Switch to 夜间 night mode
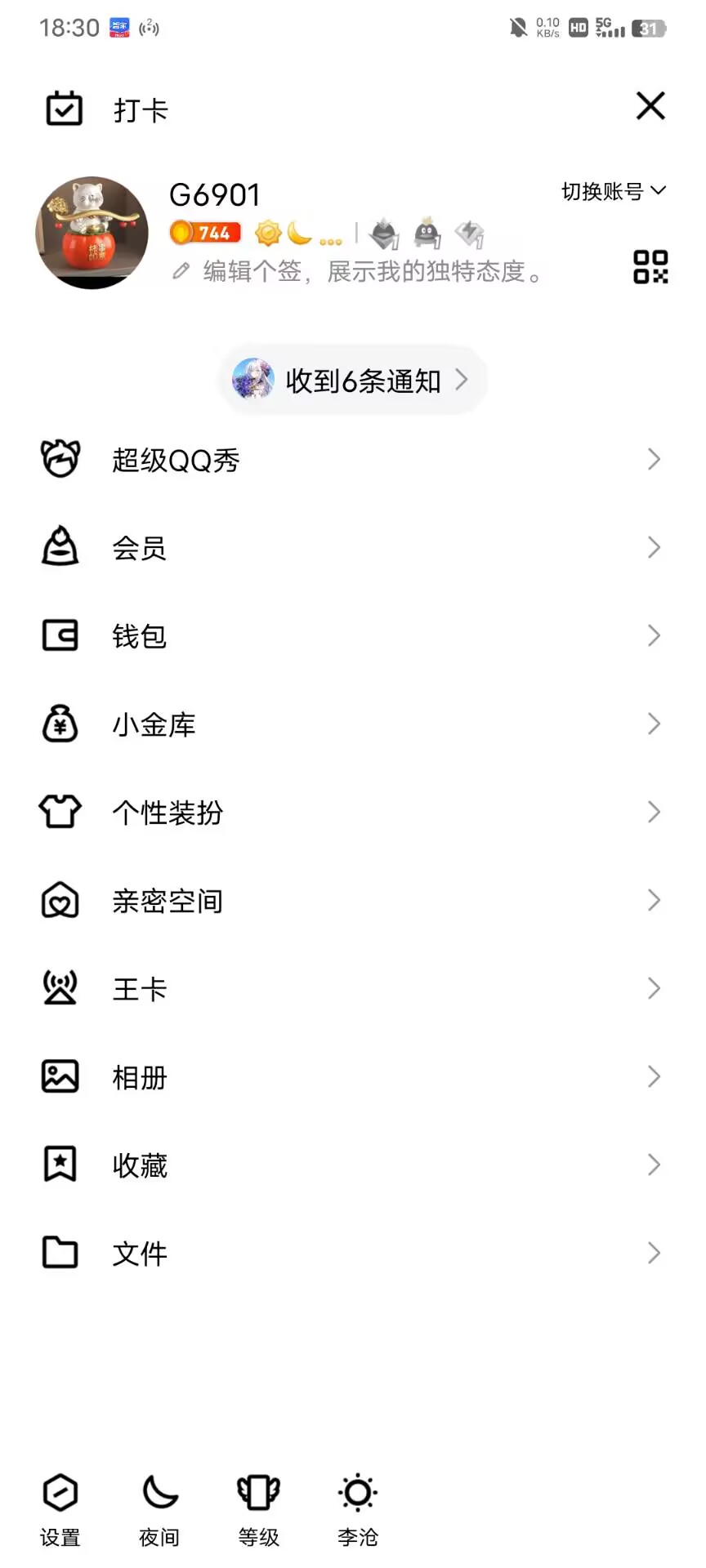 pos(159,1510)
